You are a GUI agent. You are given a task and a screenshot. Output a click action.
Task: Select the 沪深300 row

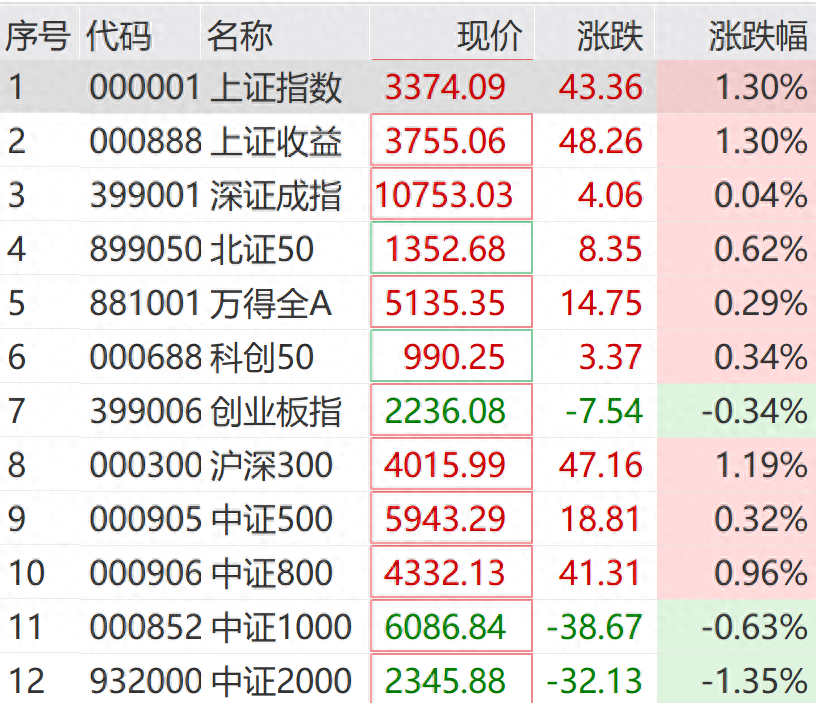coord(408,464)
